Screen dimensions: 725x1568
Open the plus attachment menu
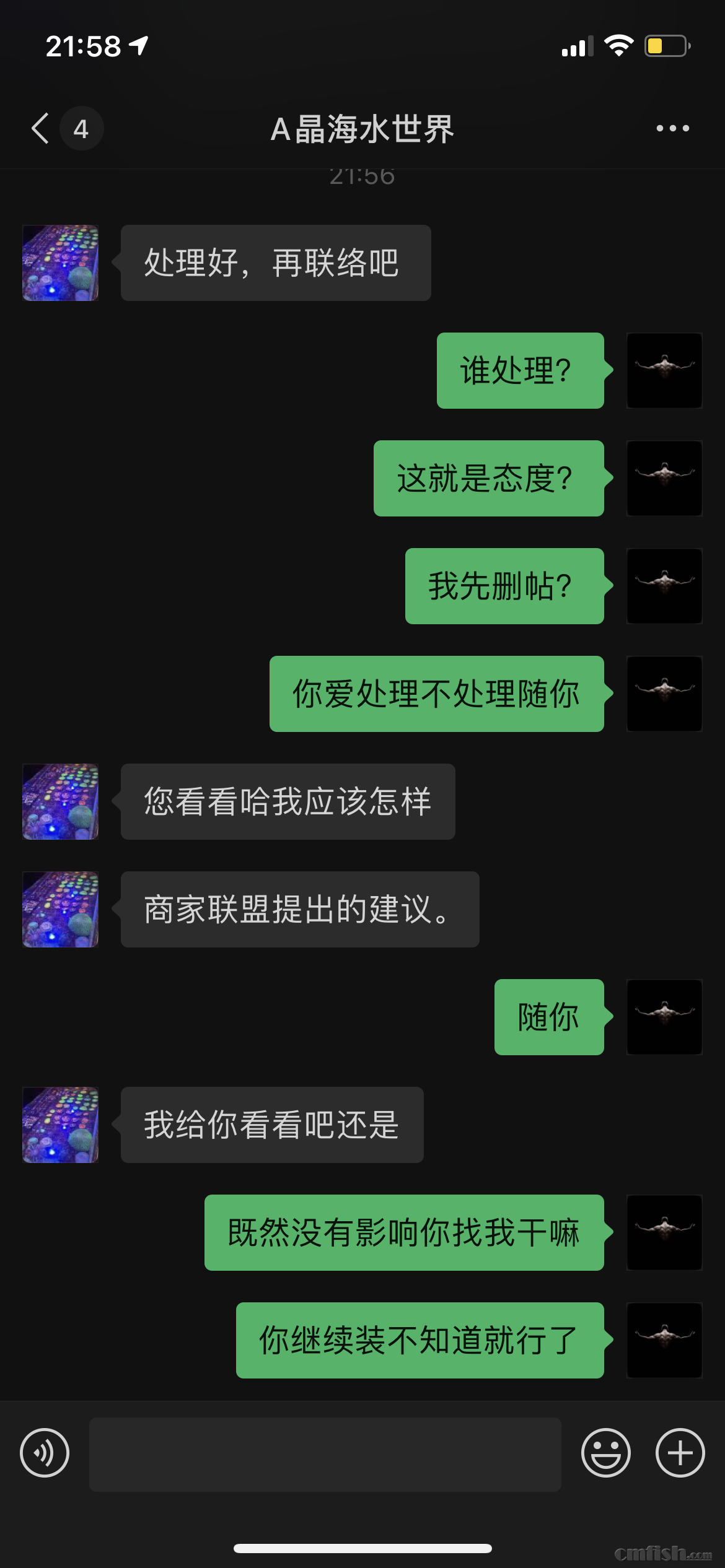pyautogui.click(x=680, y=1453)
